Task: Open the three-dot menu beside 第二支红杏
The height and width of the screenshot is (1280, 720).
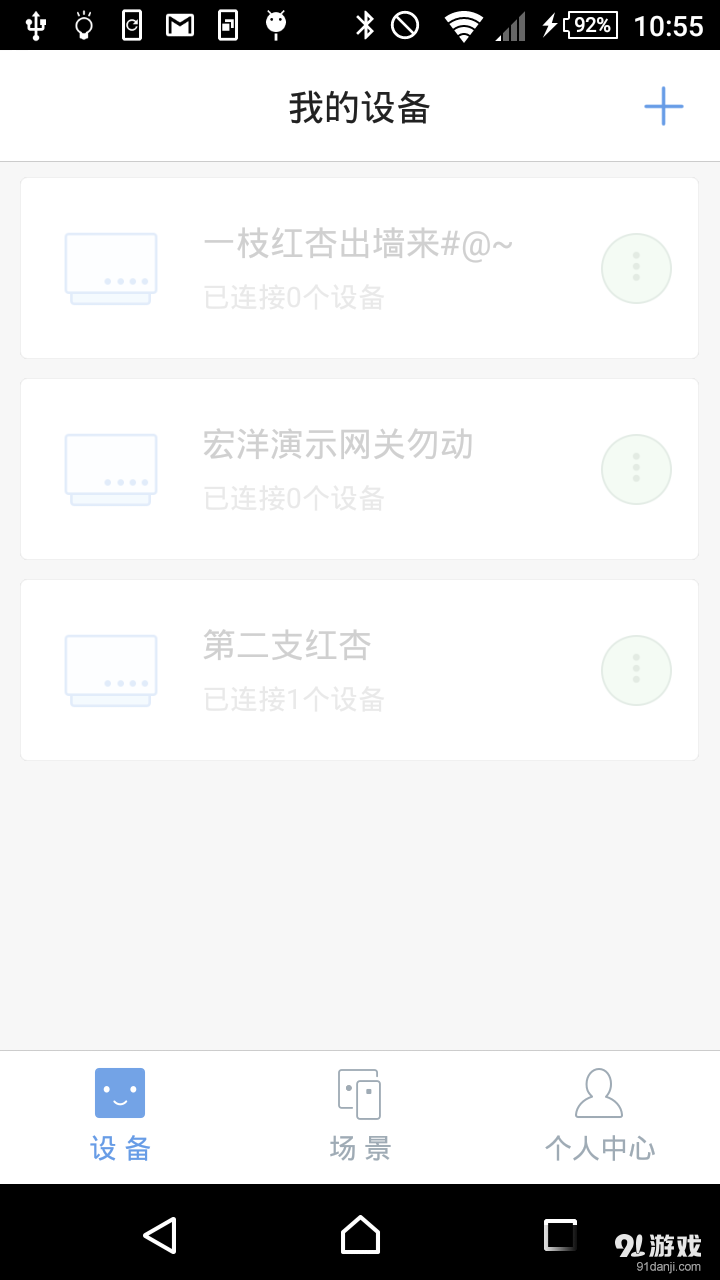Action: tap(636, 670)
